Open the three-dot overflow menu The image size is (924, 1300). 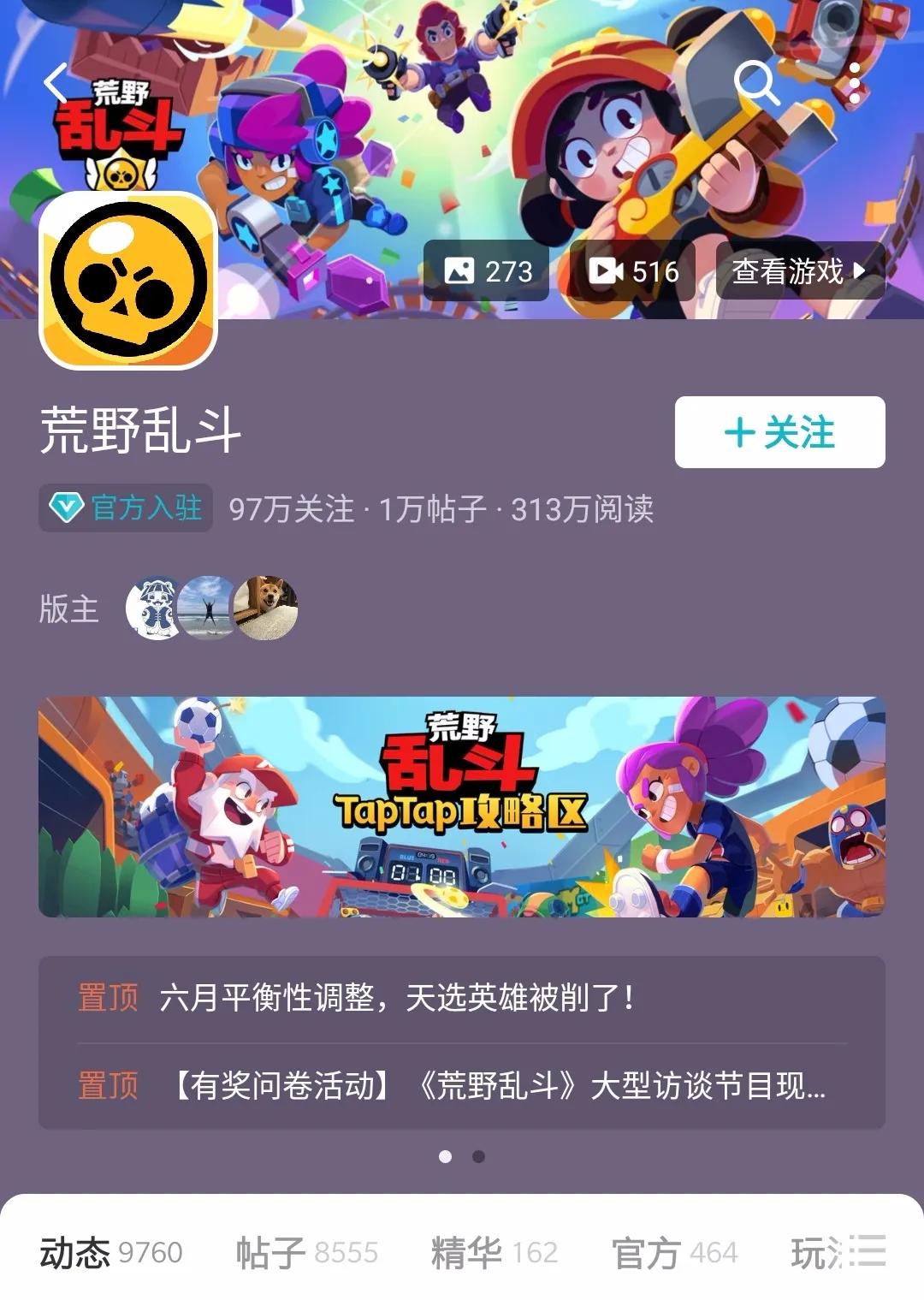click(854, 84)
